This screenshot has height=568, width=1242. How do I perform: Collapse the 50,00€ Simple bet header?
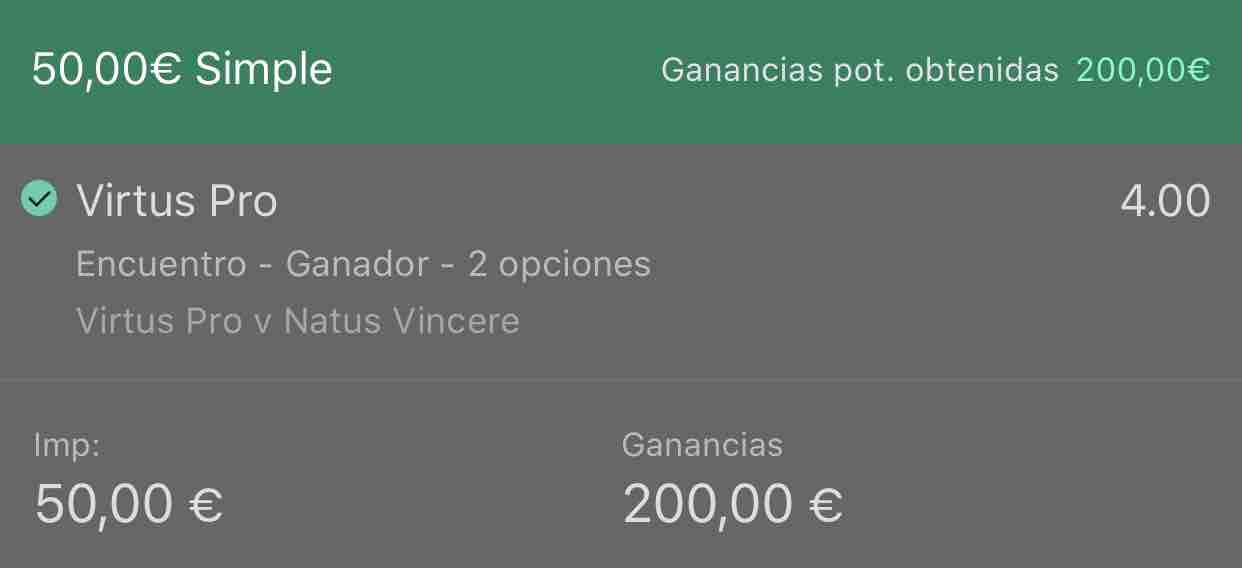183,70
